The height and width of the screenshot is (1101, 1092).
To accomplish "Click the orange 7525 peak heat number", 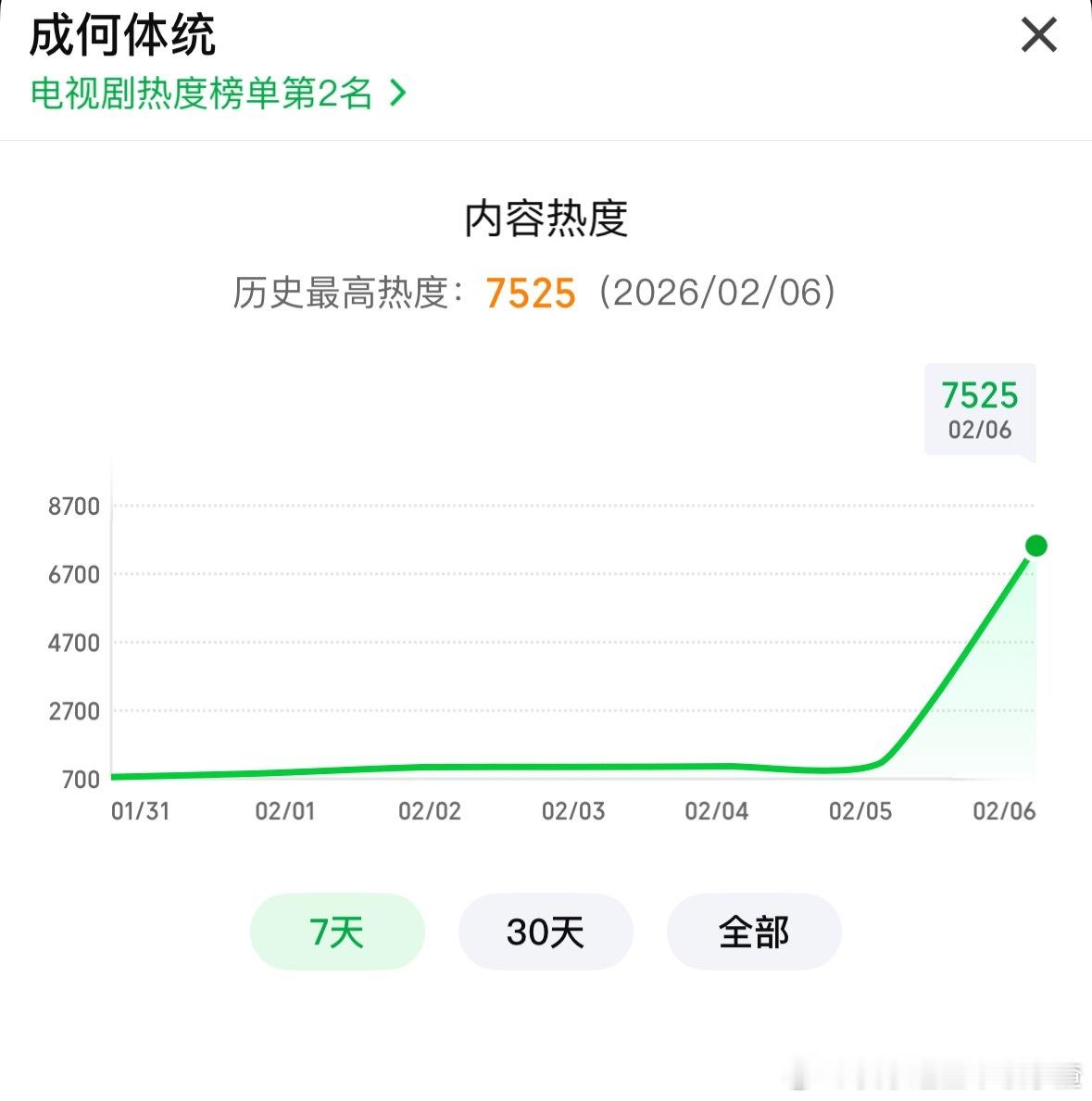I will [x=531, y=293].
